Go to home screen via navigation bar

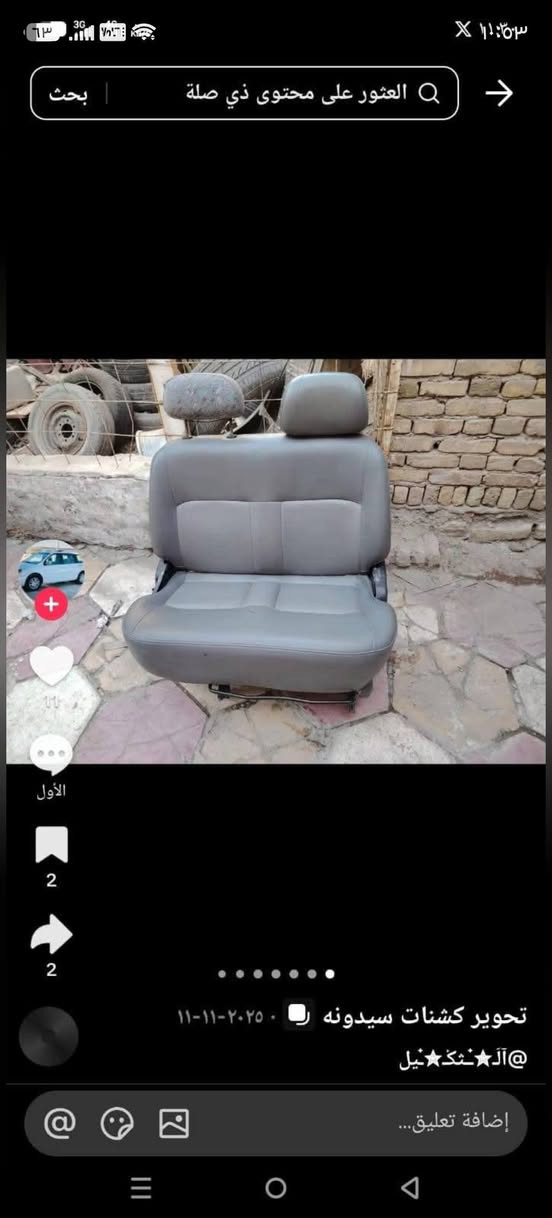276,1188
